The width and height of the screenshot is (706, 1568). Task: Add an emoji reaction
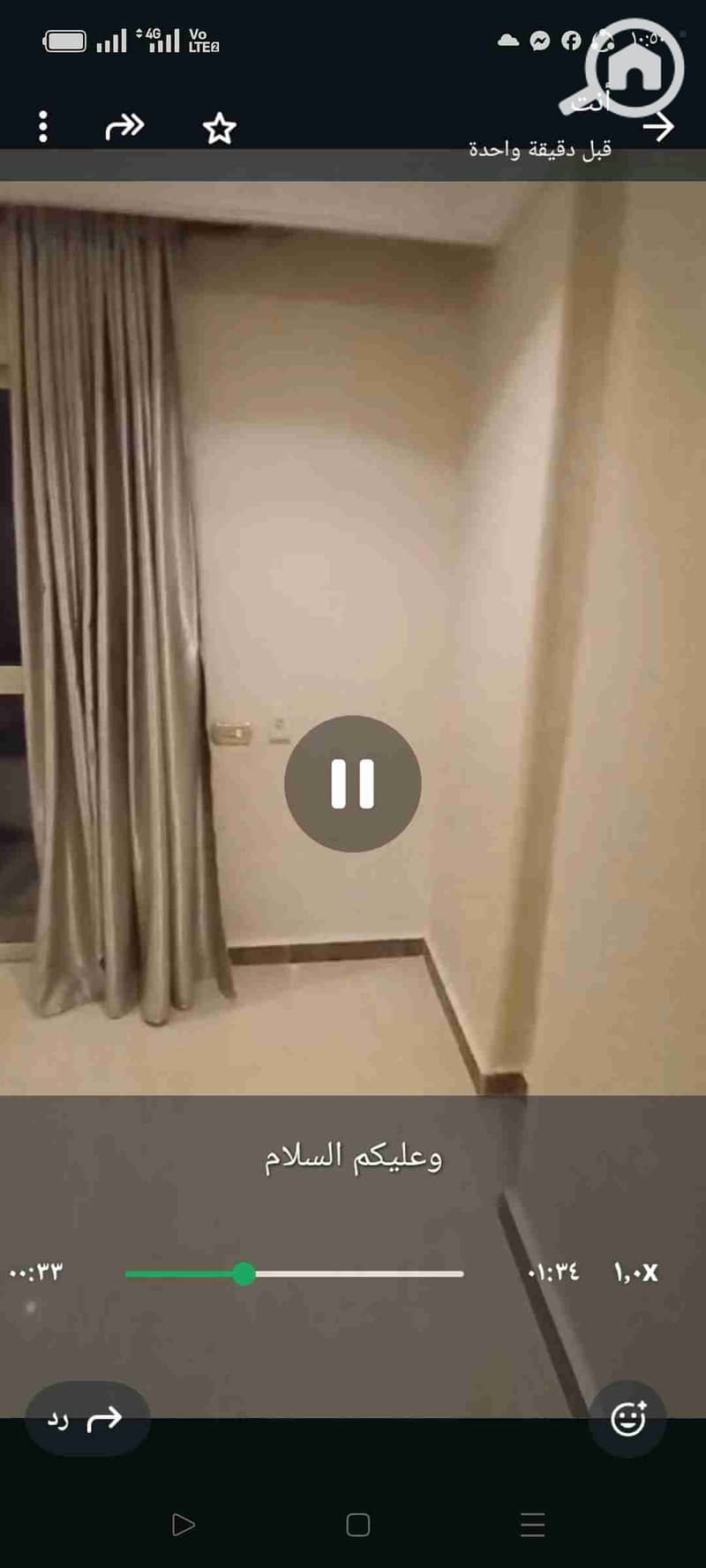coord(627,1420)
